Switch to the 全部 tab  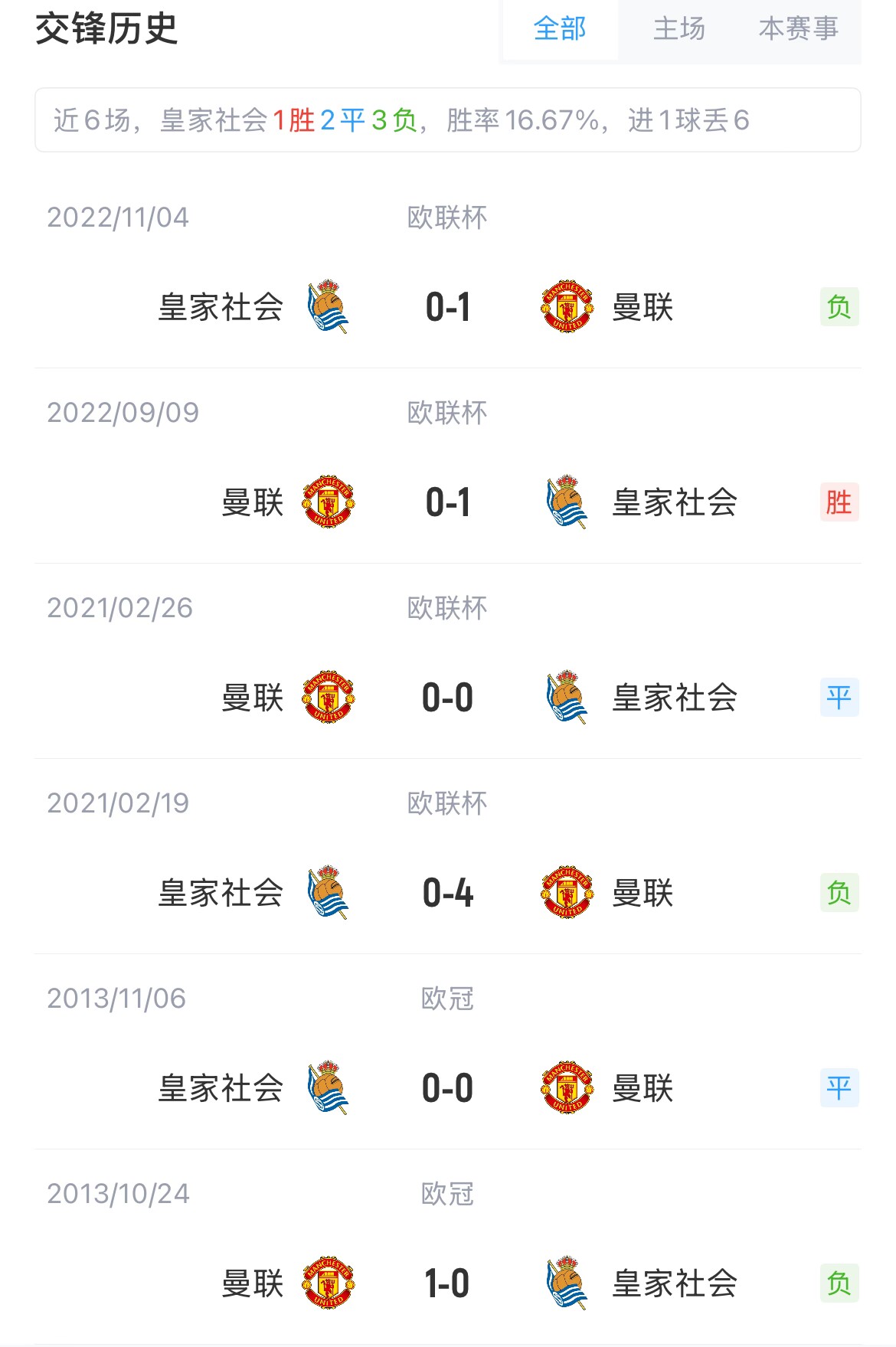[560, 29]
